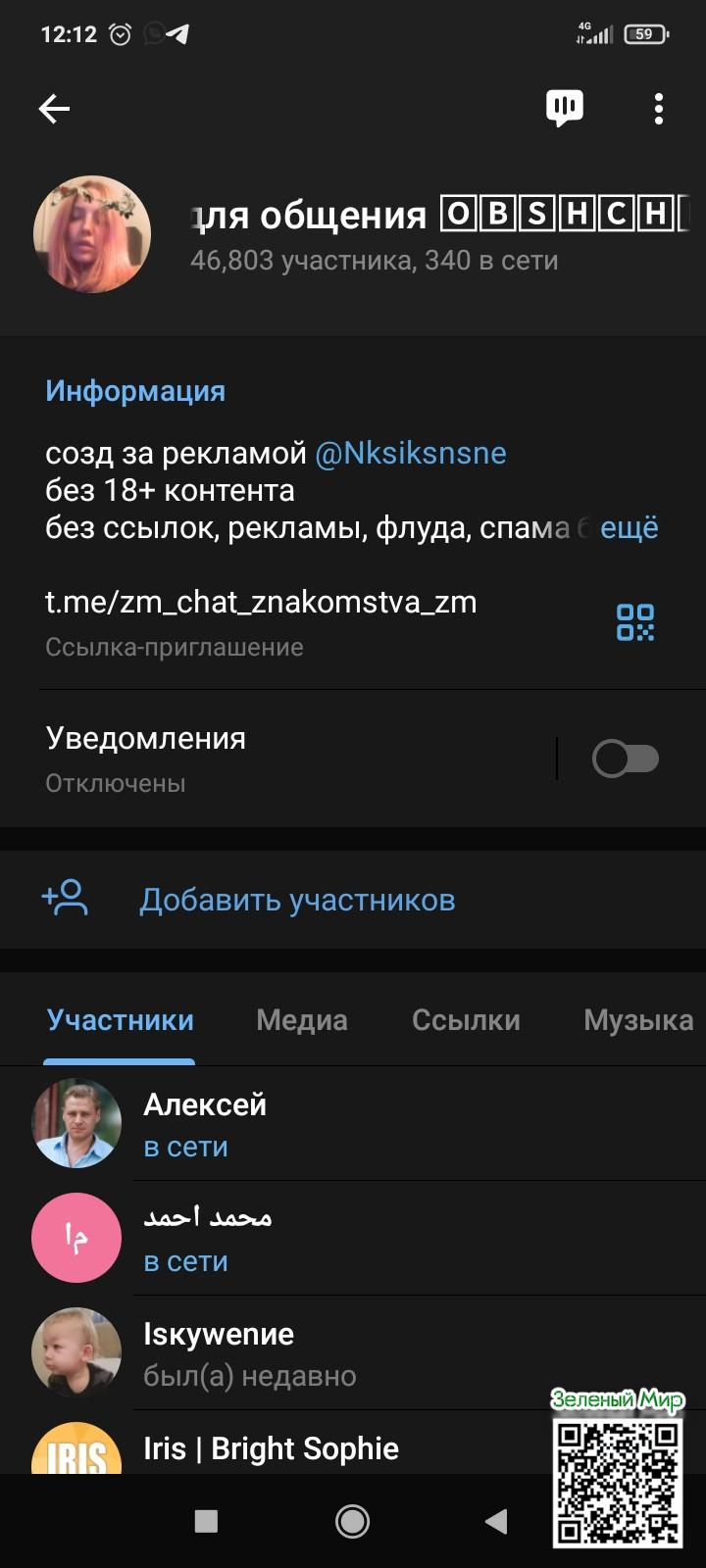Screen dimensions: 706x1568
Task: Toggle the Уведомления switch
Action: pos(625,759)
